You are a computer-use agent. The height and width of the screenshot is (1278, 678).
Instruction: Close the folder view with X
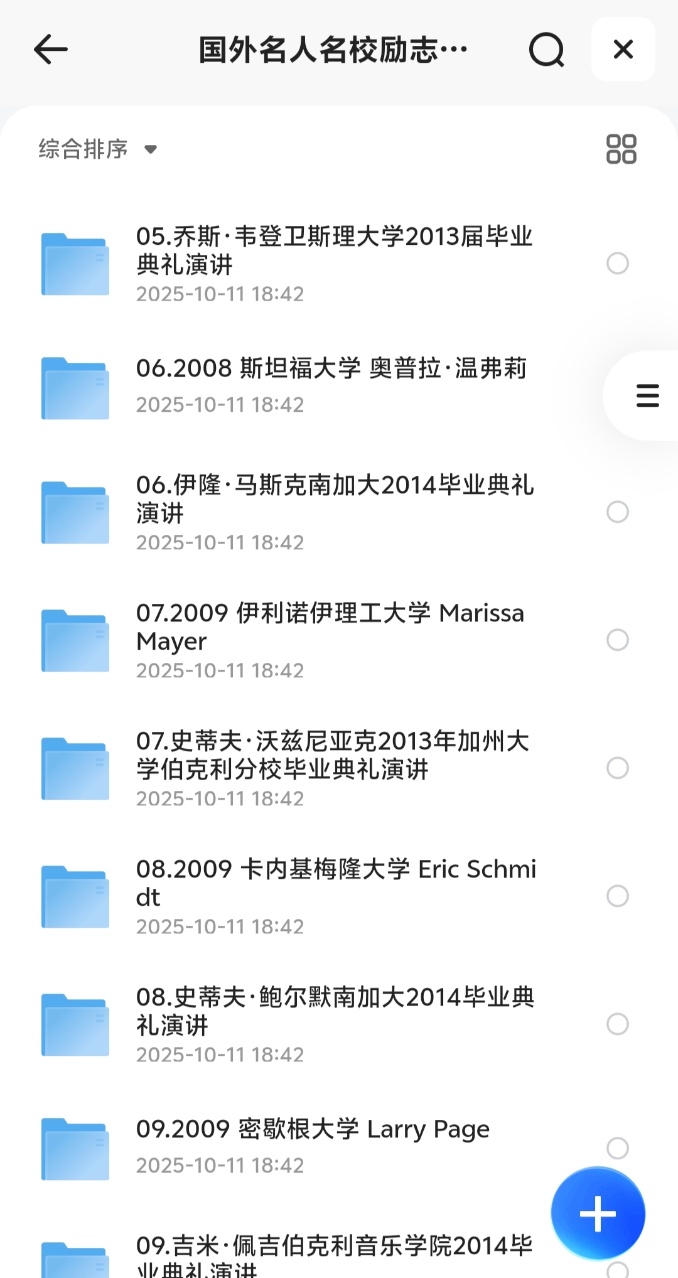(x=623, y=49)
